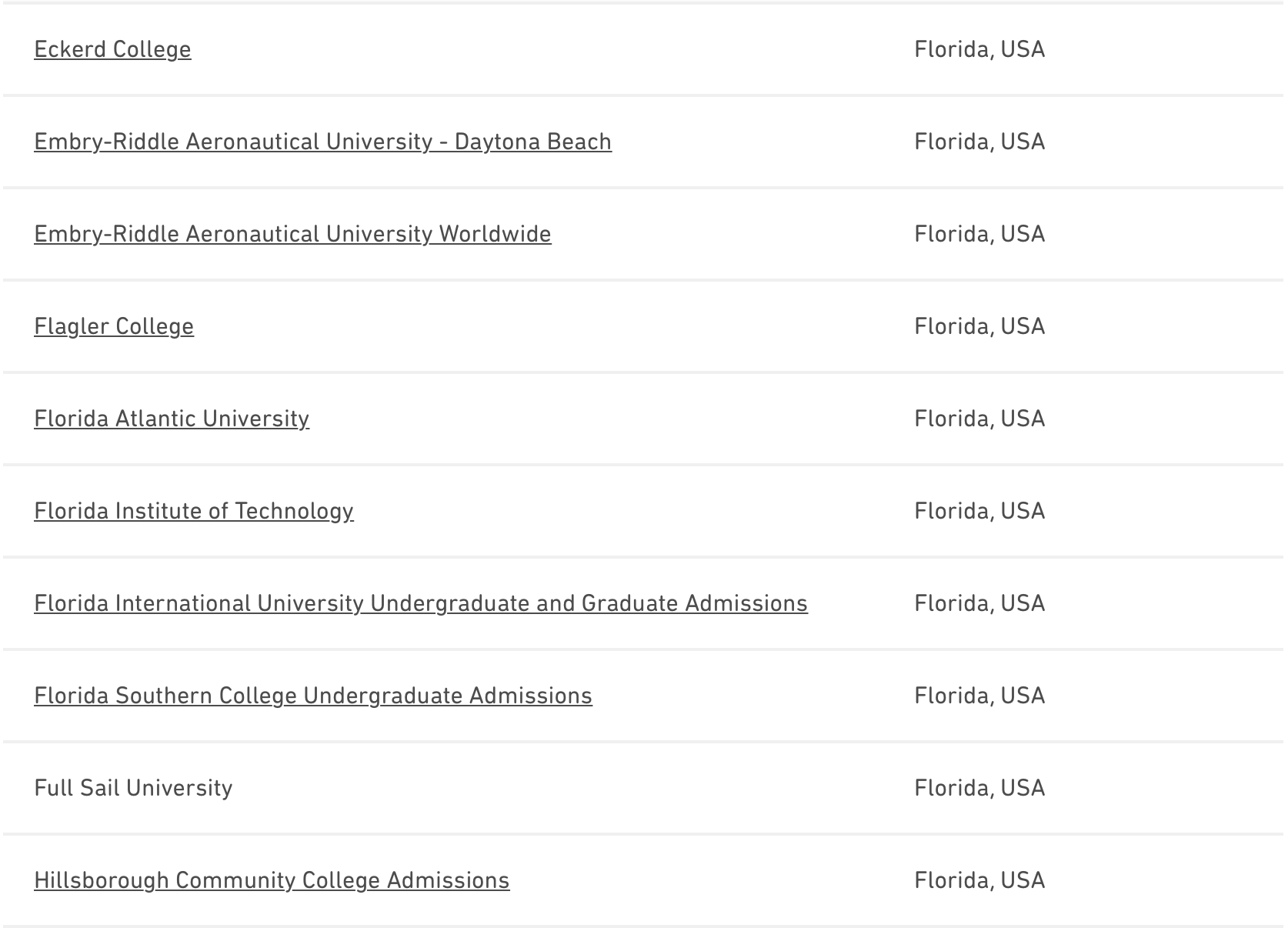View Florida Southern College Undergraduate Admissions
This screenshot has height=928, width=1288.
coord(313,696)
